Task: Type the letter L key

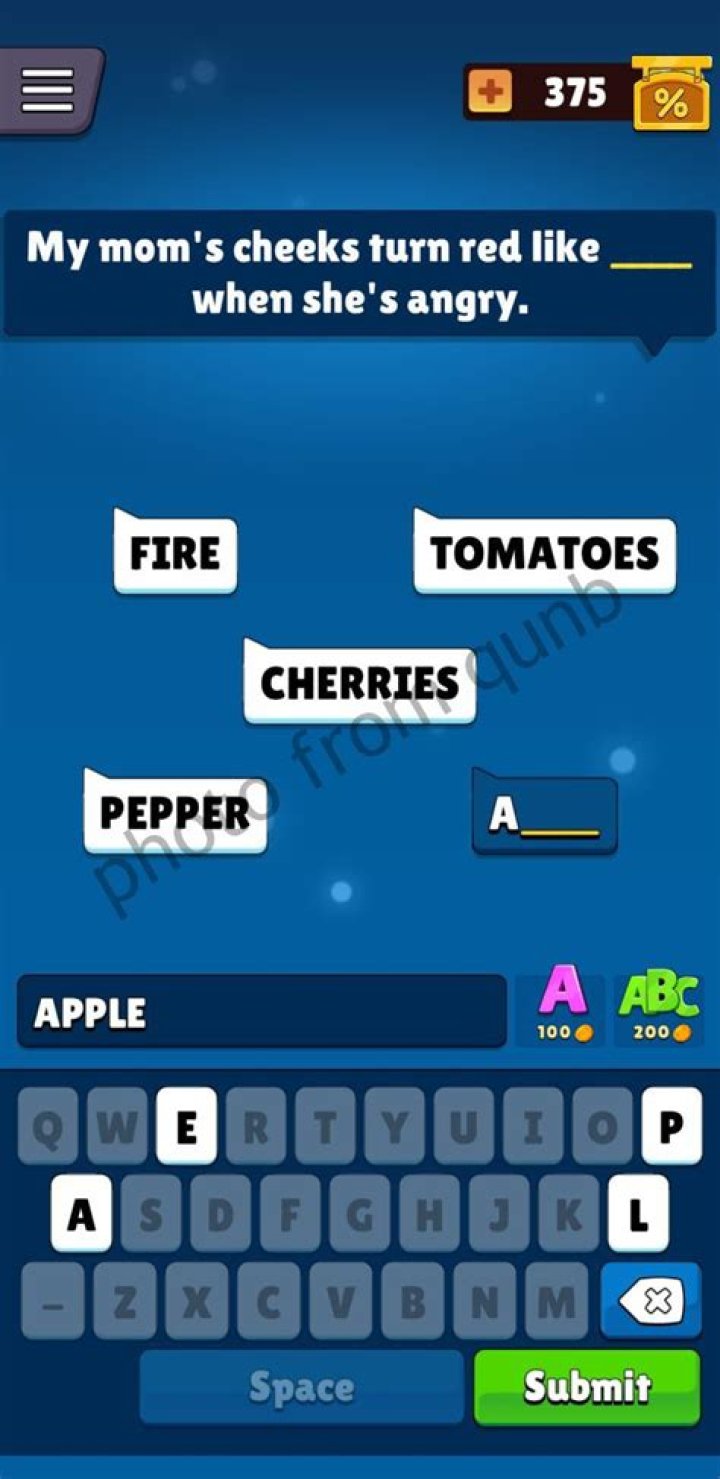Action: (x=638, y=1214)
